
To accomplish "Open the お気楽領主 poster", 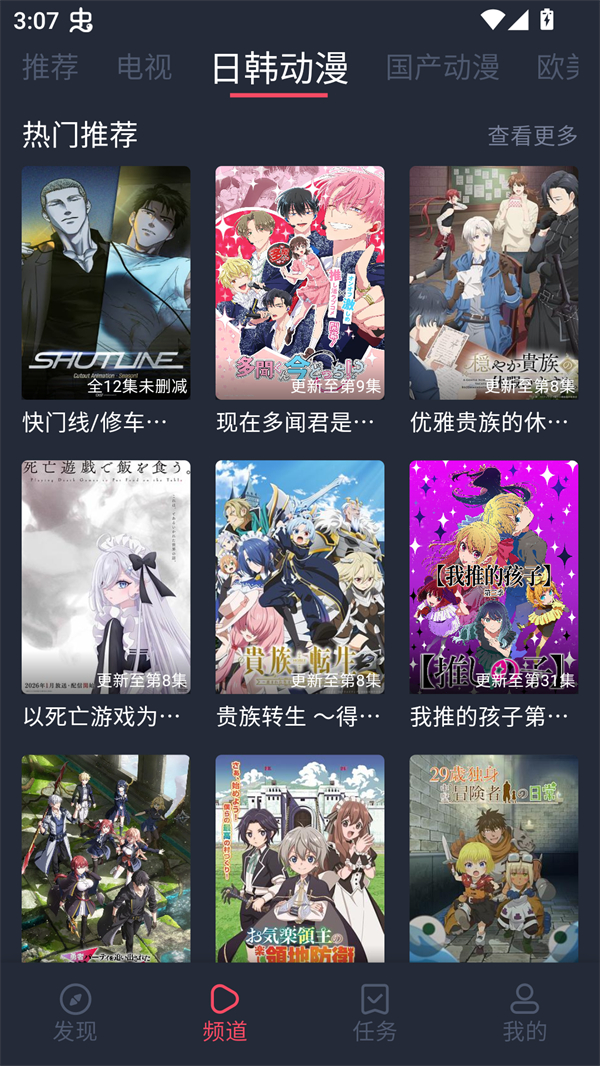I will (300, 858).
